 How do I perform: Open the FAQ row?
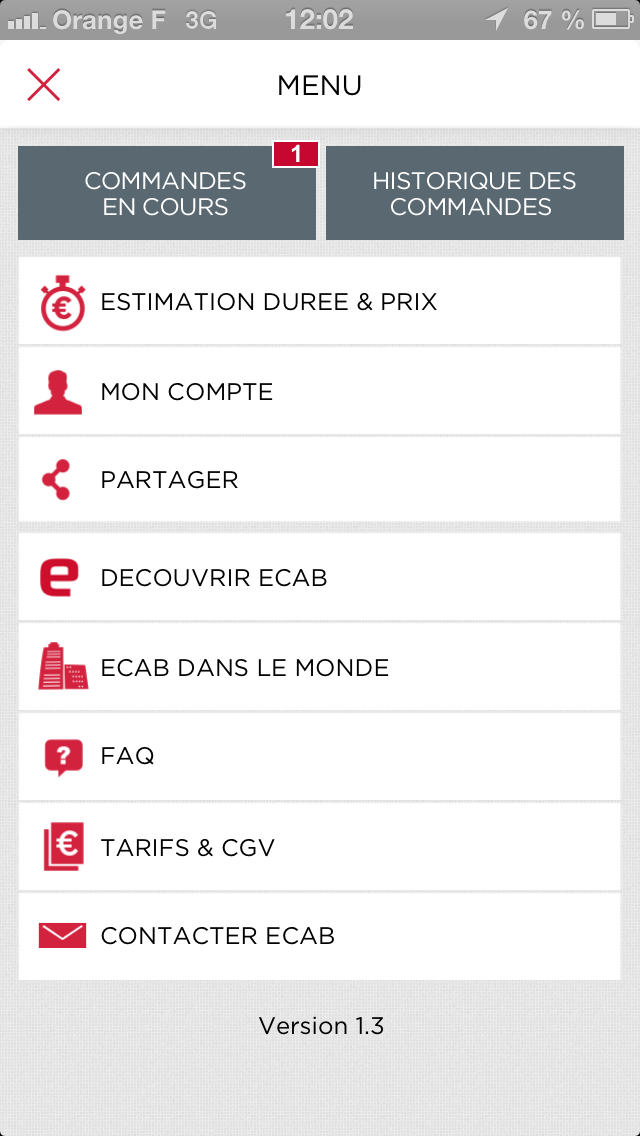pyautogui.click(x=320, y=756)
